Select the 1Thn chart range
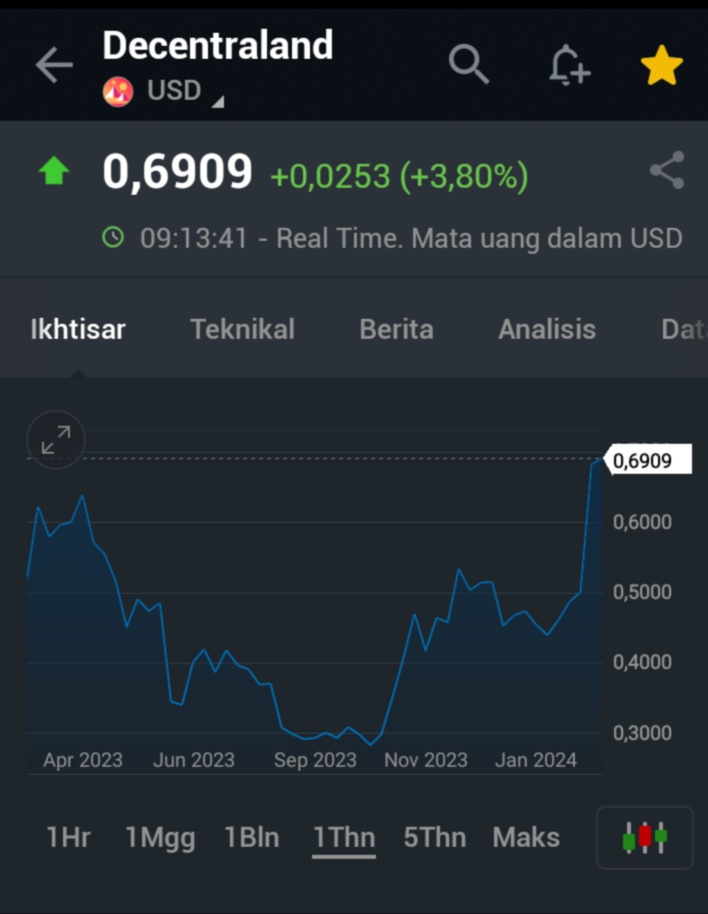The width and height of the screenshot is (708, 914). [x=344, y=837]
